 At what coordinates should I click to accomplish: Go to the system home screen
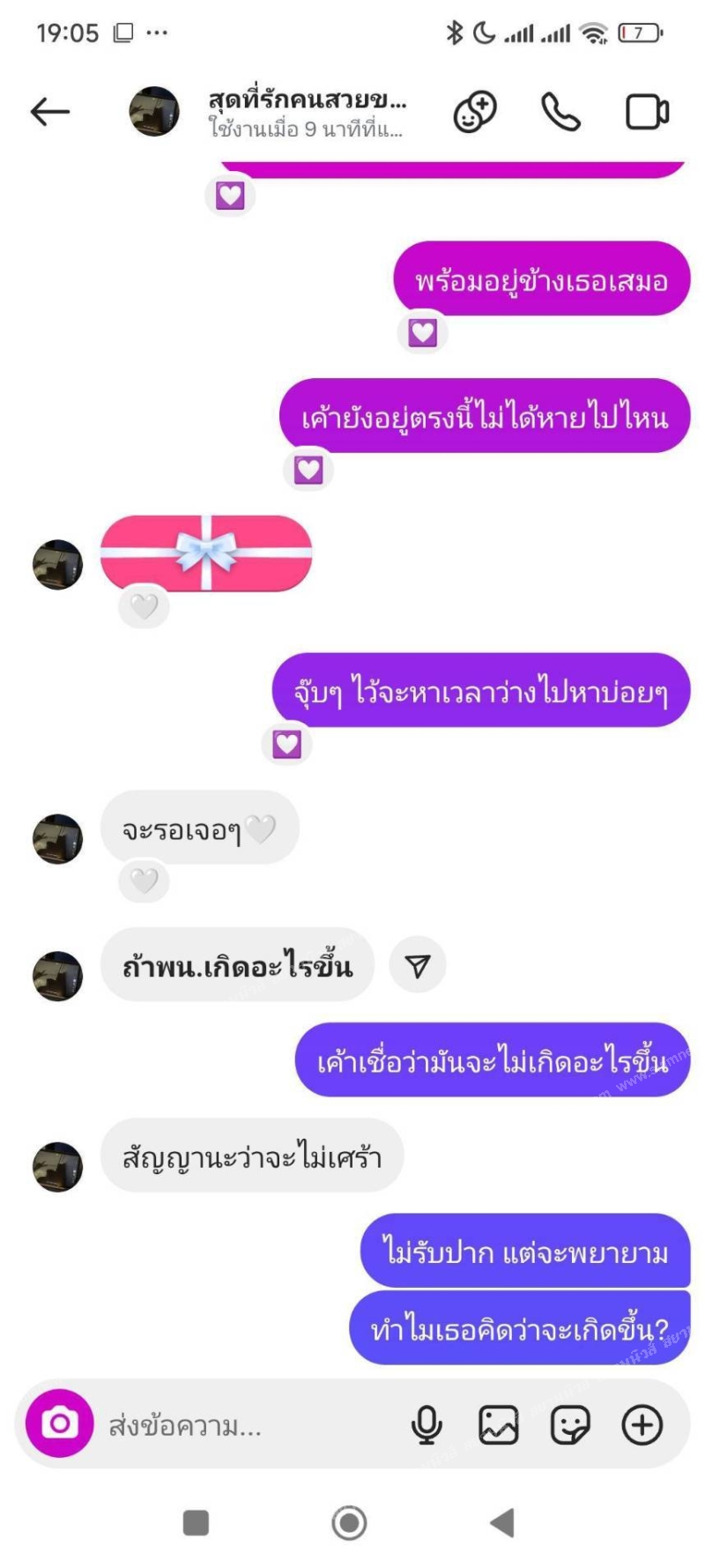pyautogui.click(x=349, y=1522)
